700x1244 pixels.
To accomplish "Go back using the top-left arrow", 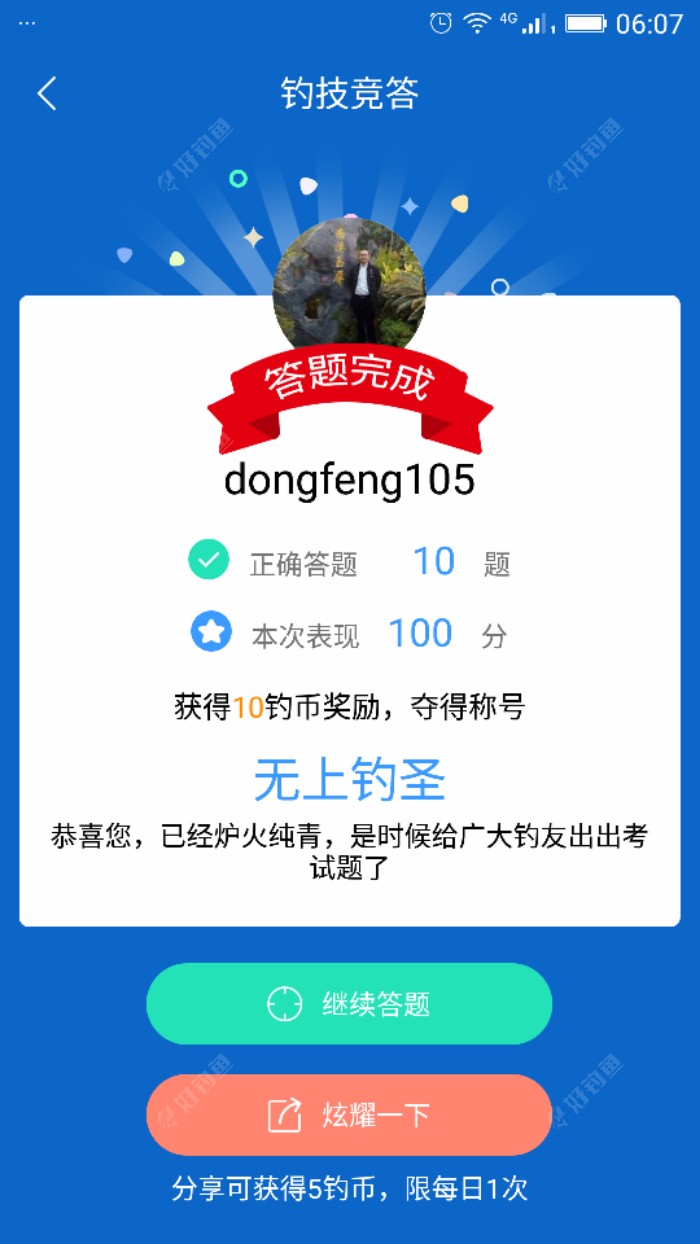I will point(47,93).
